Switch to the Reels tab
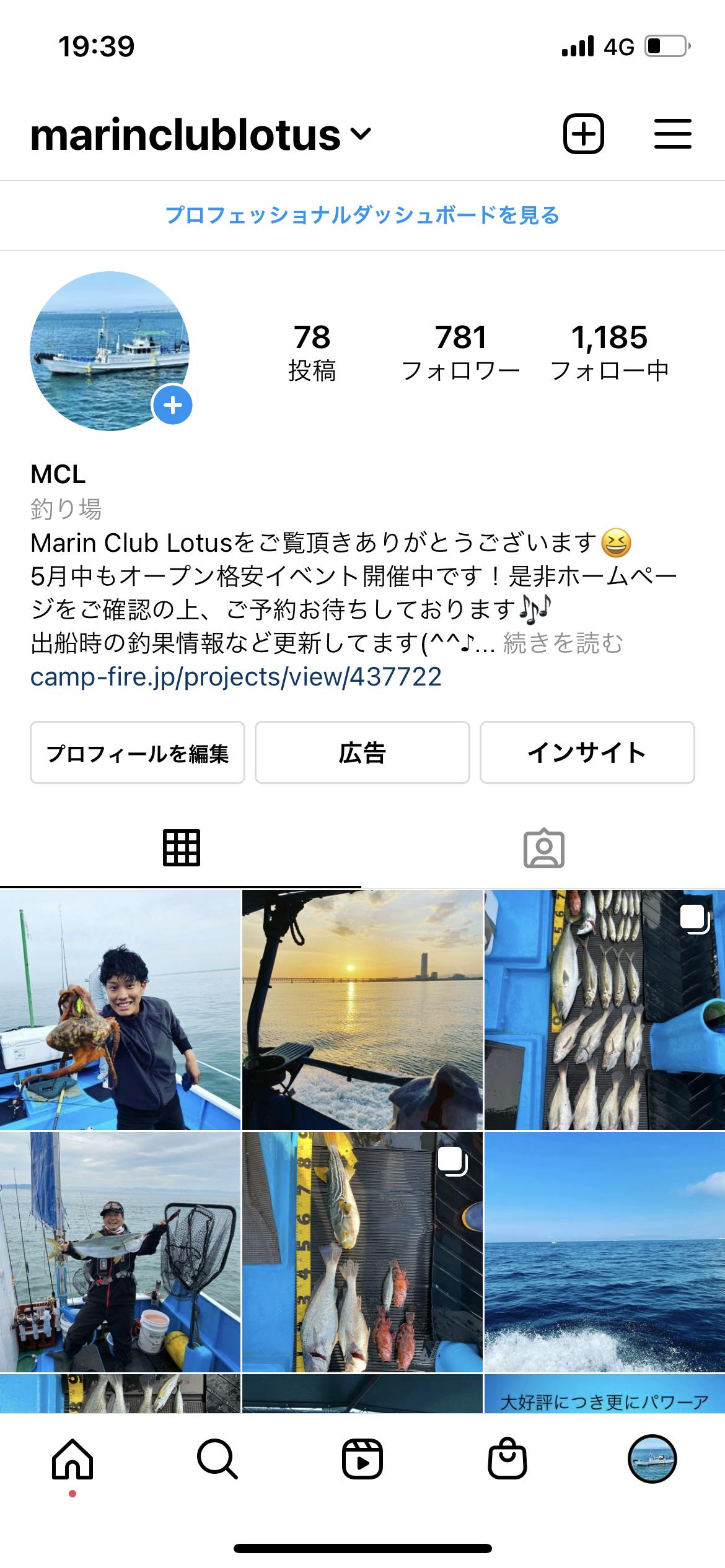Image resolution: width=725 pixels, height=1568 pixels. click(x=362, y=1460)
